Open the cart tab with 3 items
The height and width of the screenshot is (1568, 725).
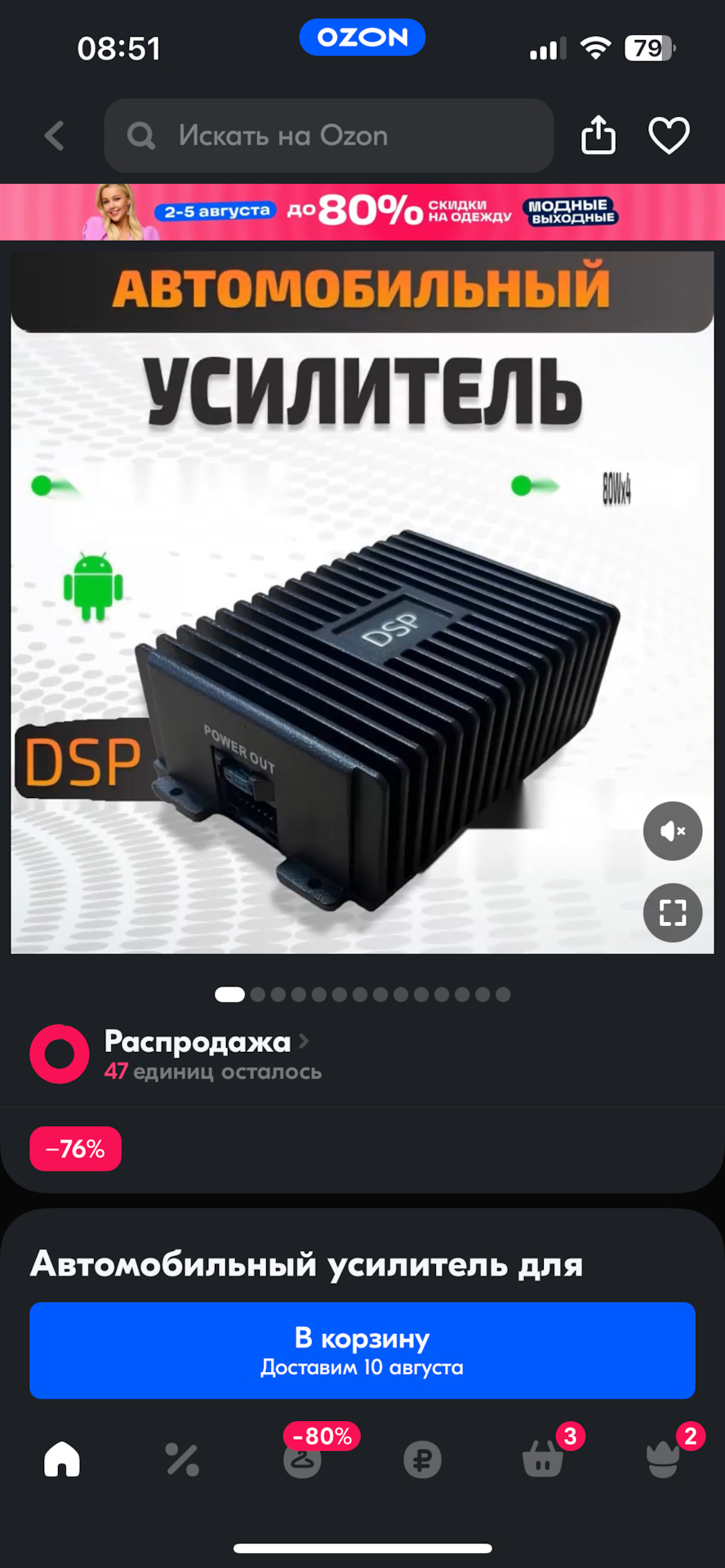[x=543, y=1459]
